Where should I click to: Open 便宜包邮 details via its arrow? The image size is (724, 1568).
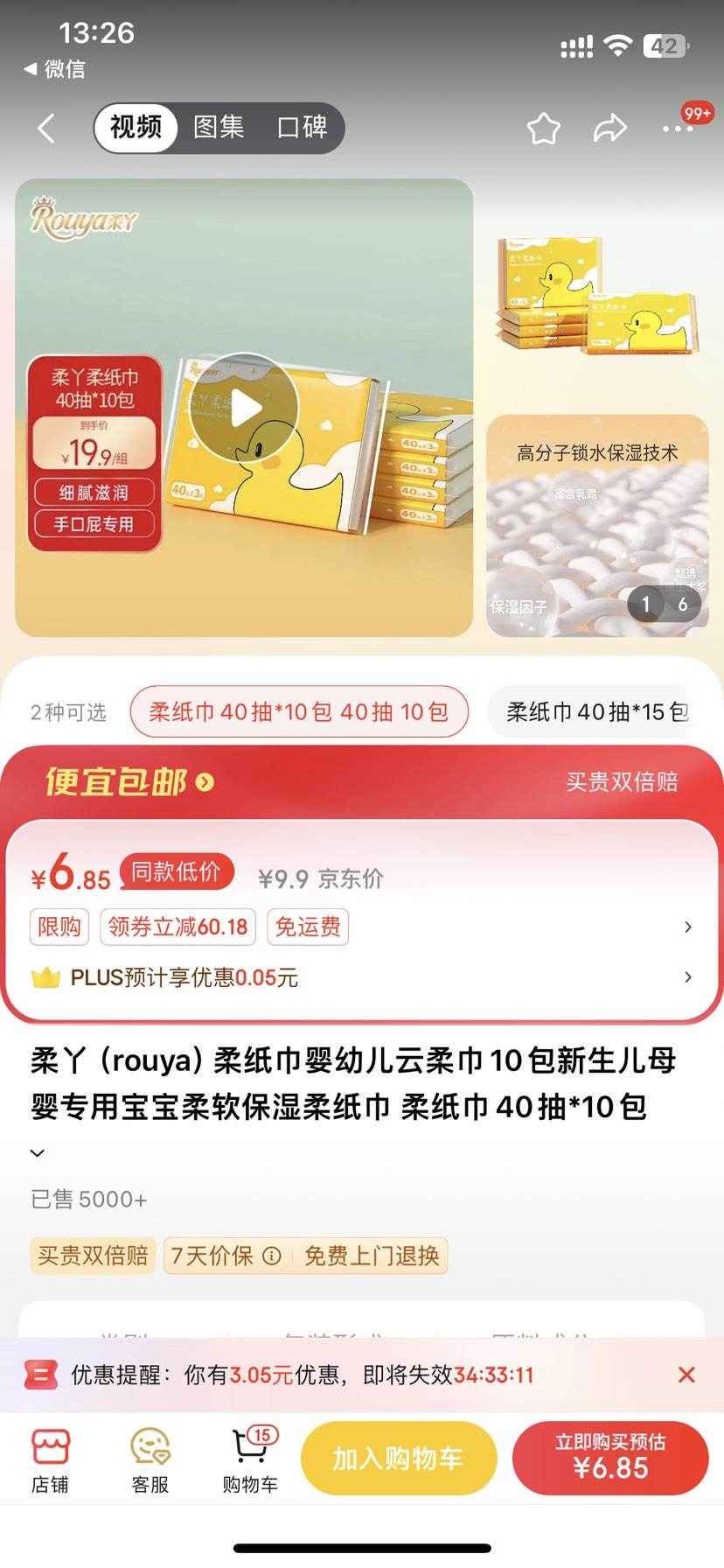(x=205, y=783)
